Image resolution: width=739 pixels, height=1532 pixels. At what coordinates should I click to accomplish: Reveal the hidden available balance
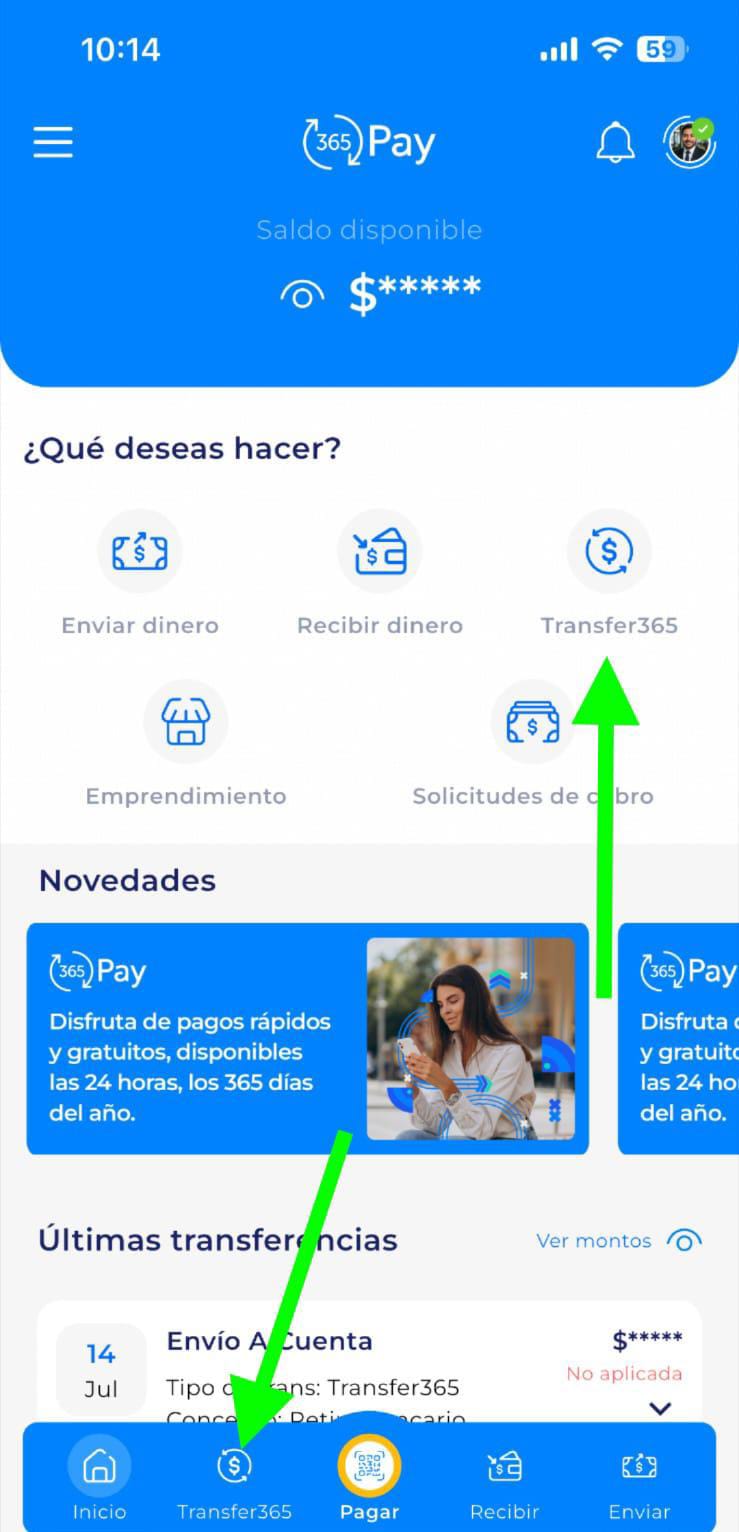(x=302, y=294)
